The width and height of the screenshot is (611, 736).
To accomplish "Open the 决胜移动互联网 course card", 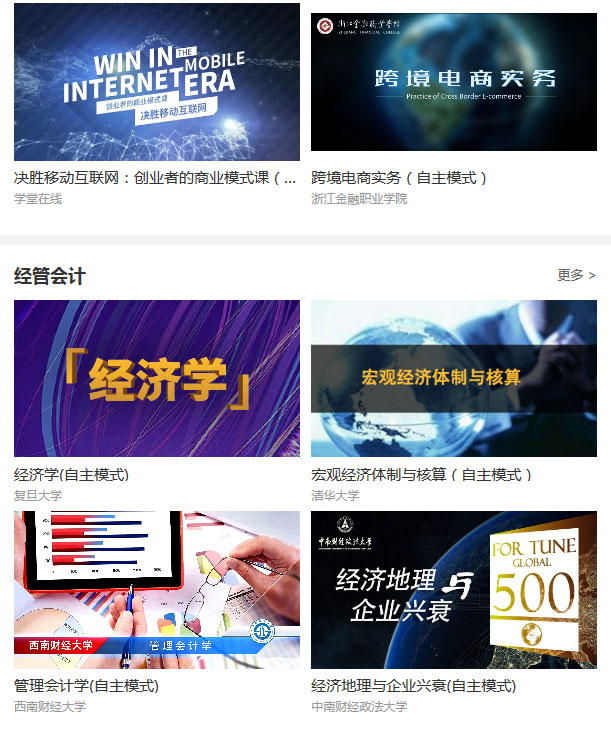I will (157, 83).
